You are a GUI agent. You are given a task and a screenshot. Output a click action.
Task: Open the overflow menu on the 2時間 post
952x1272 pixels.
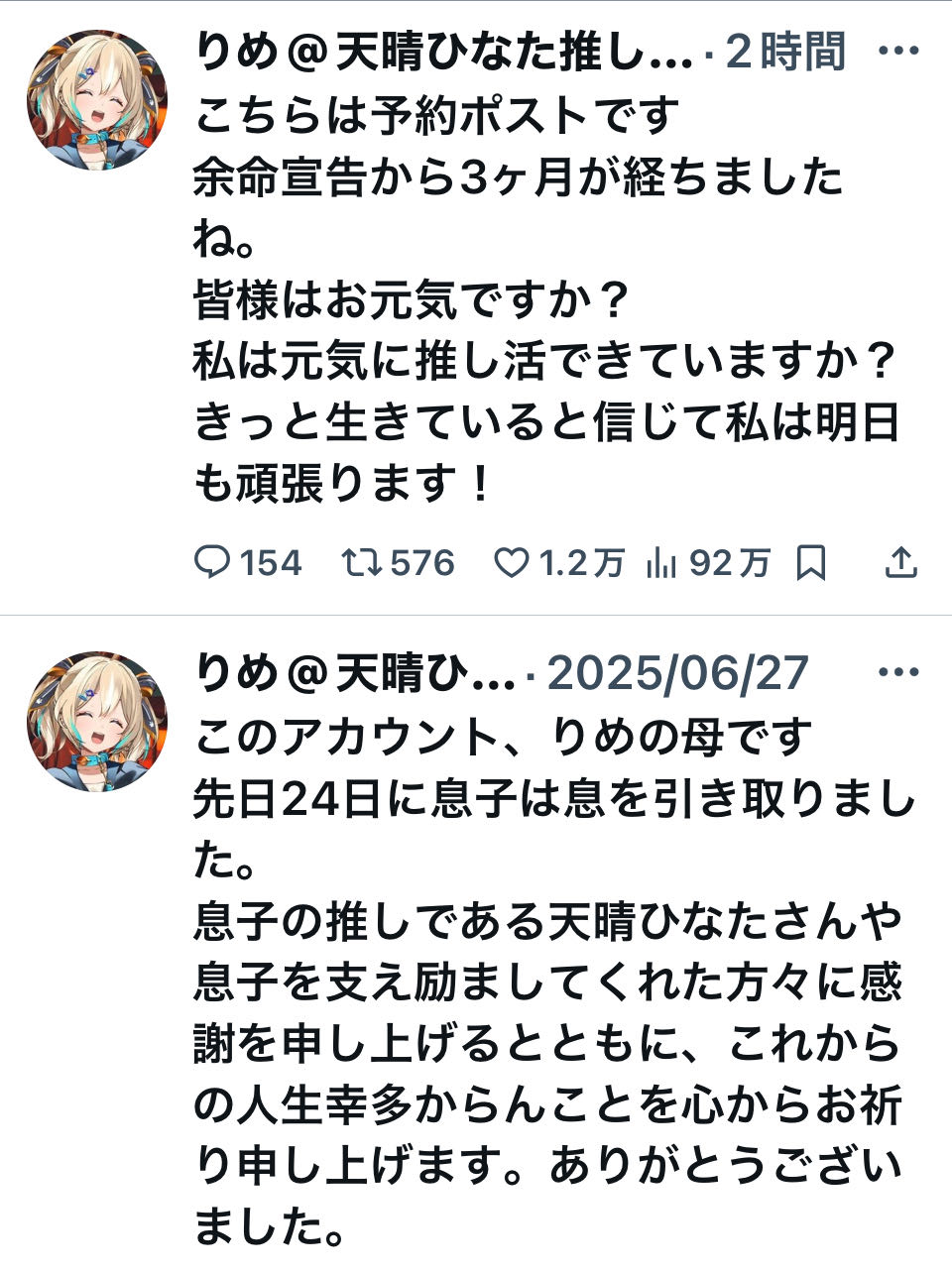(x=898, y=51)
